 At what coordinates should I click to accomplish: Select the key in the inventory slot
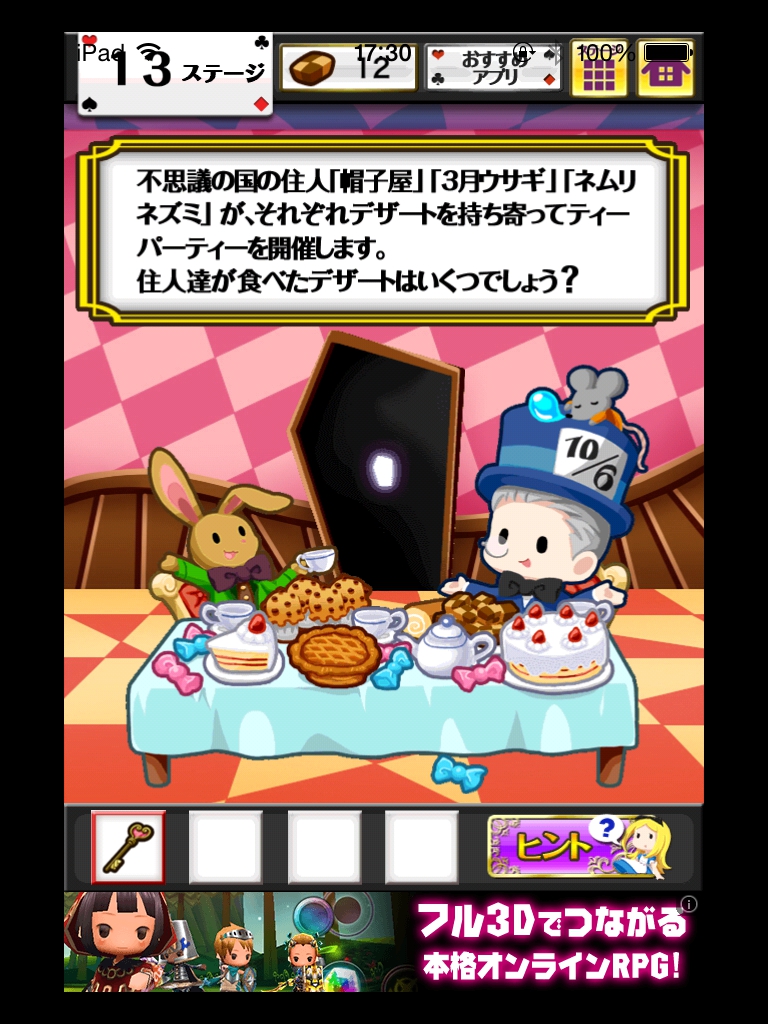(x=127, y=846)
